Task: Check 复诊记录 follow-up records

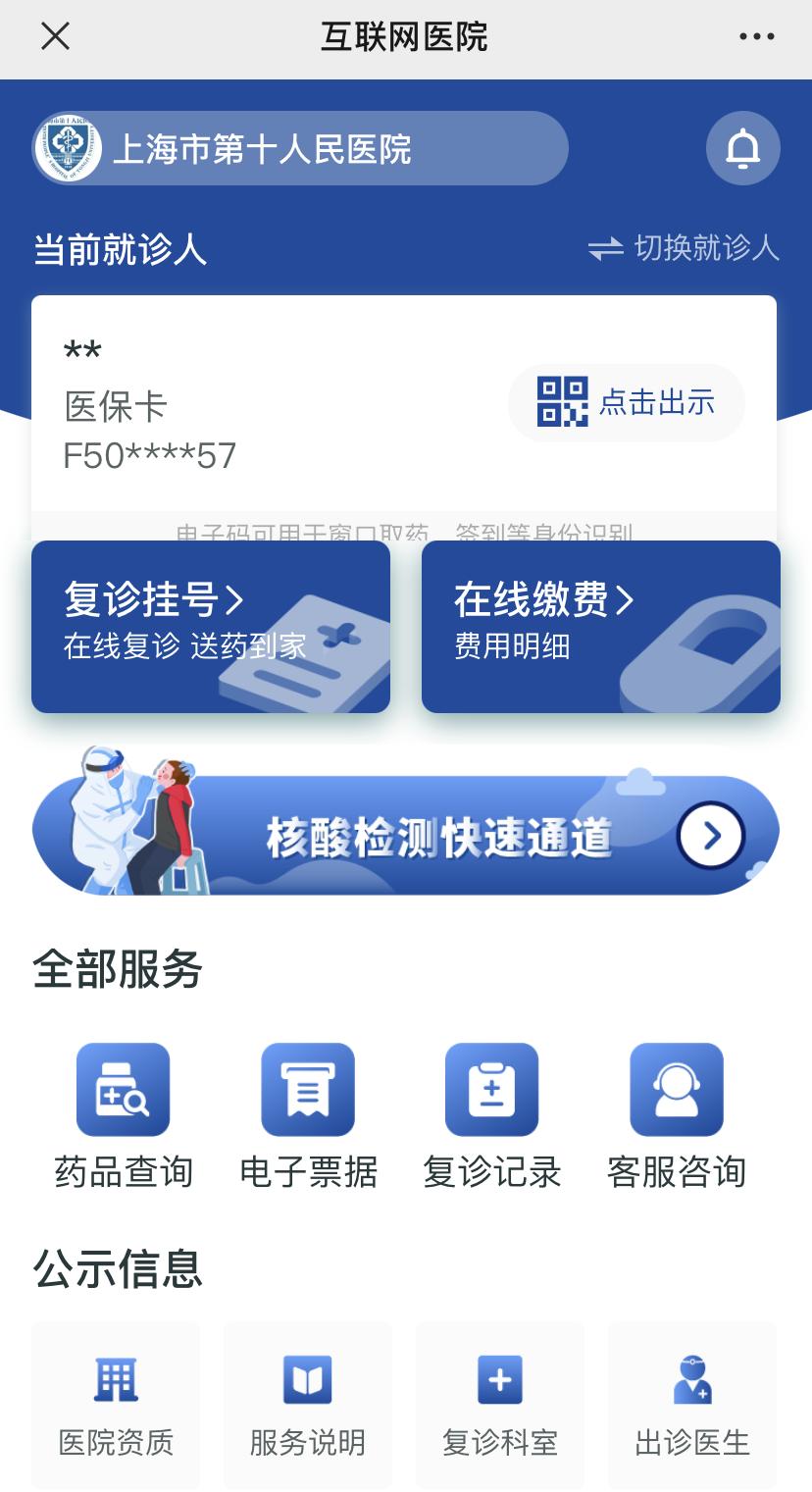Action: coord(492,1115)
